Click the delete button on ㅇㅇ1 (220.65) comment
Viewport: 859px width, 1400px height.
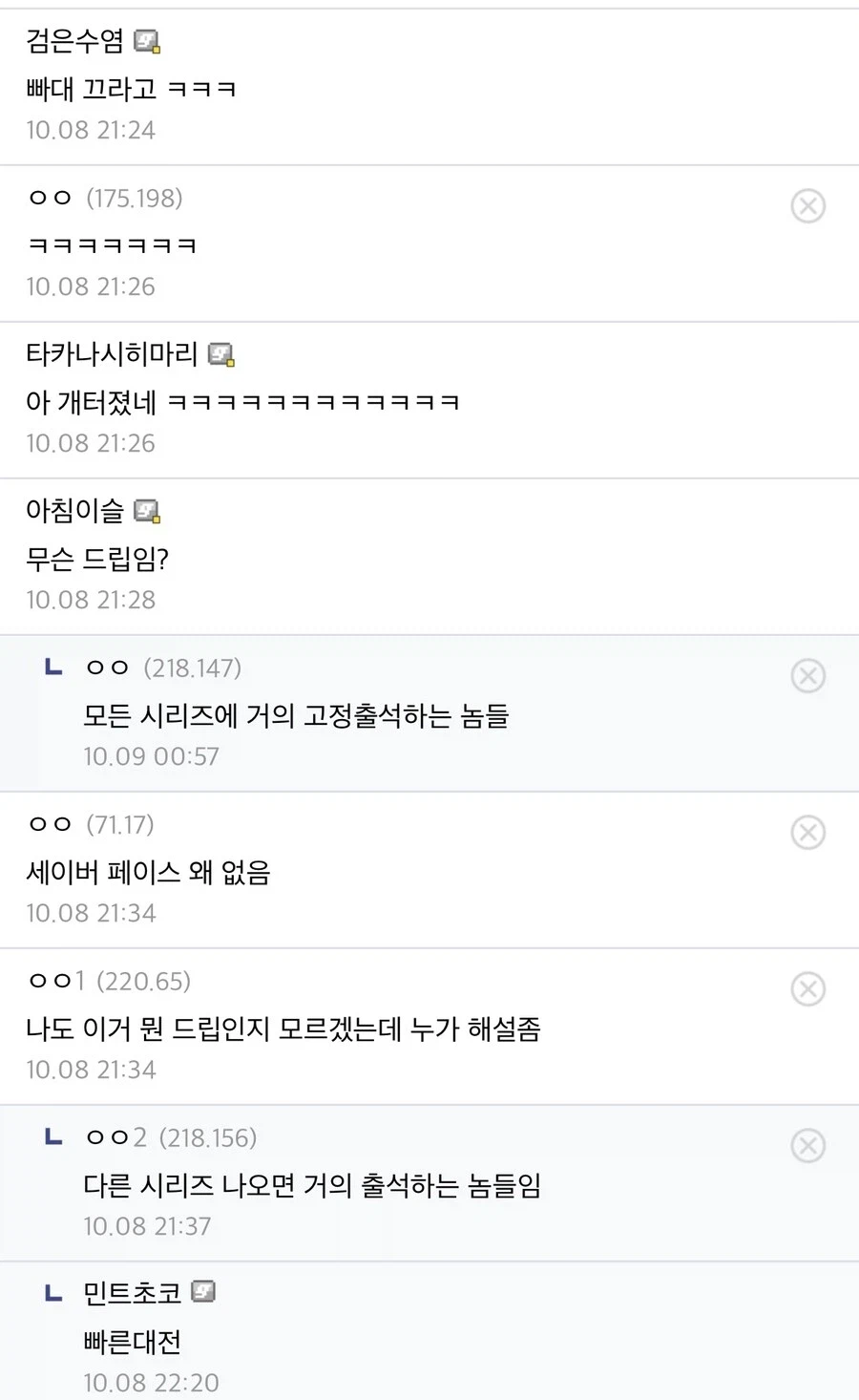(x=808, y=989)
